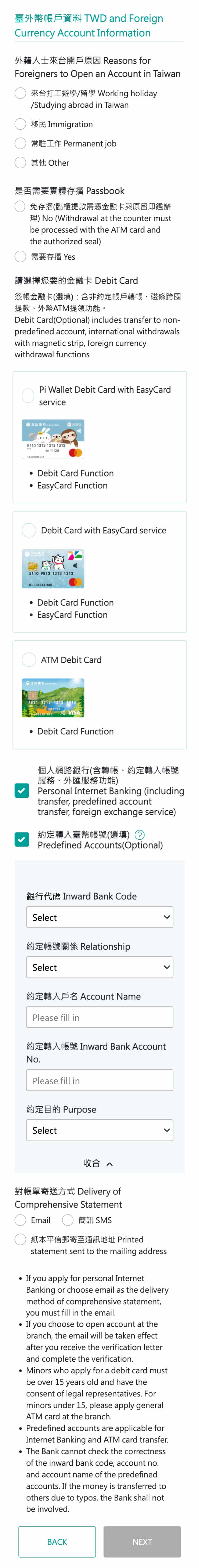Uncheck Predefined Accounts (Optional) checkbox
Screen dimensions: 199x1568
(22, 839)
